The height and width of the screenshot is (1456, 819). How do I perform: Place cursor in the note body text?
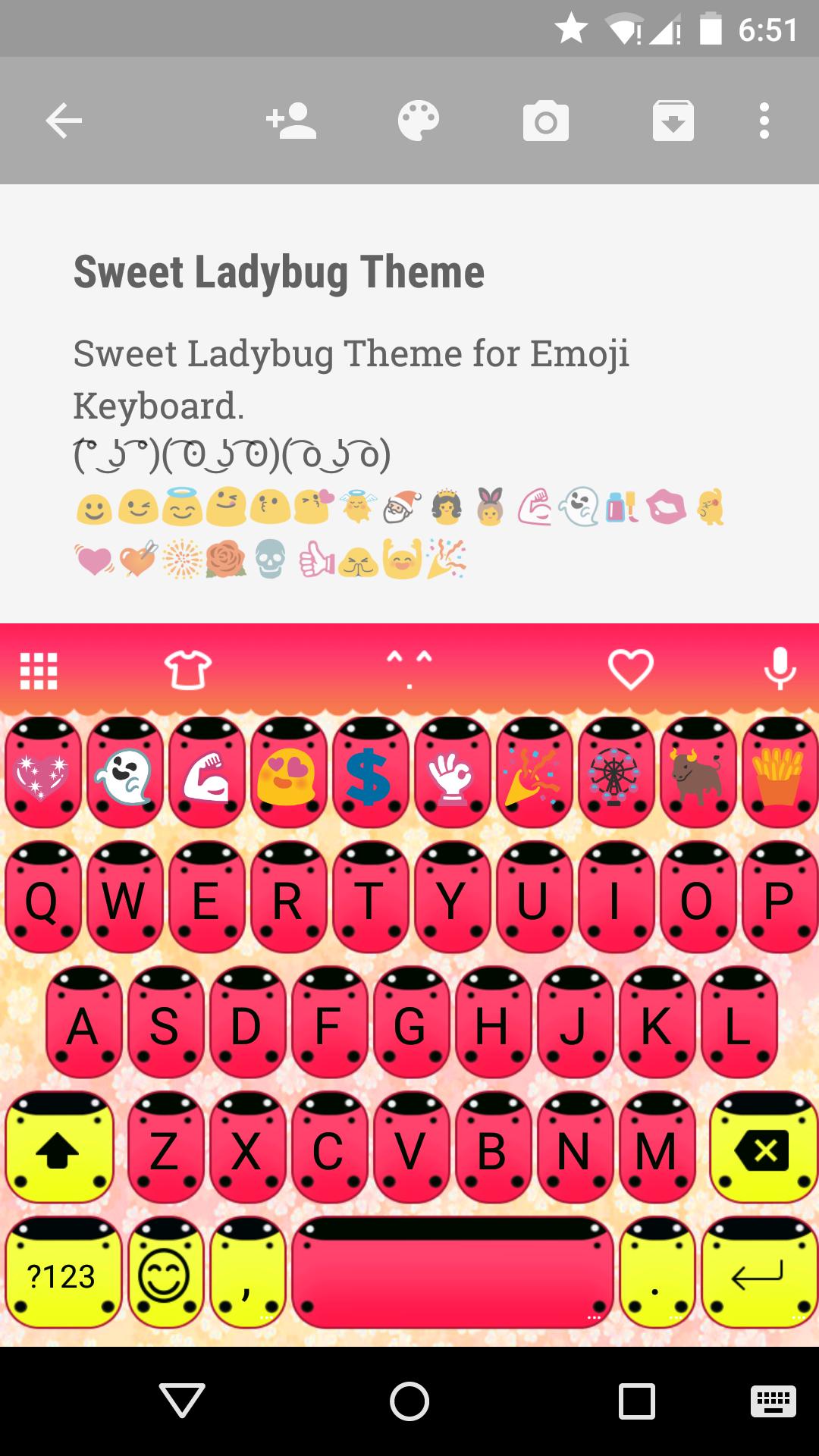coord(350,379)
